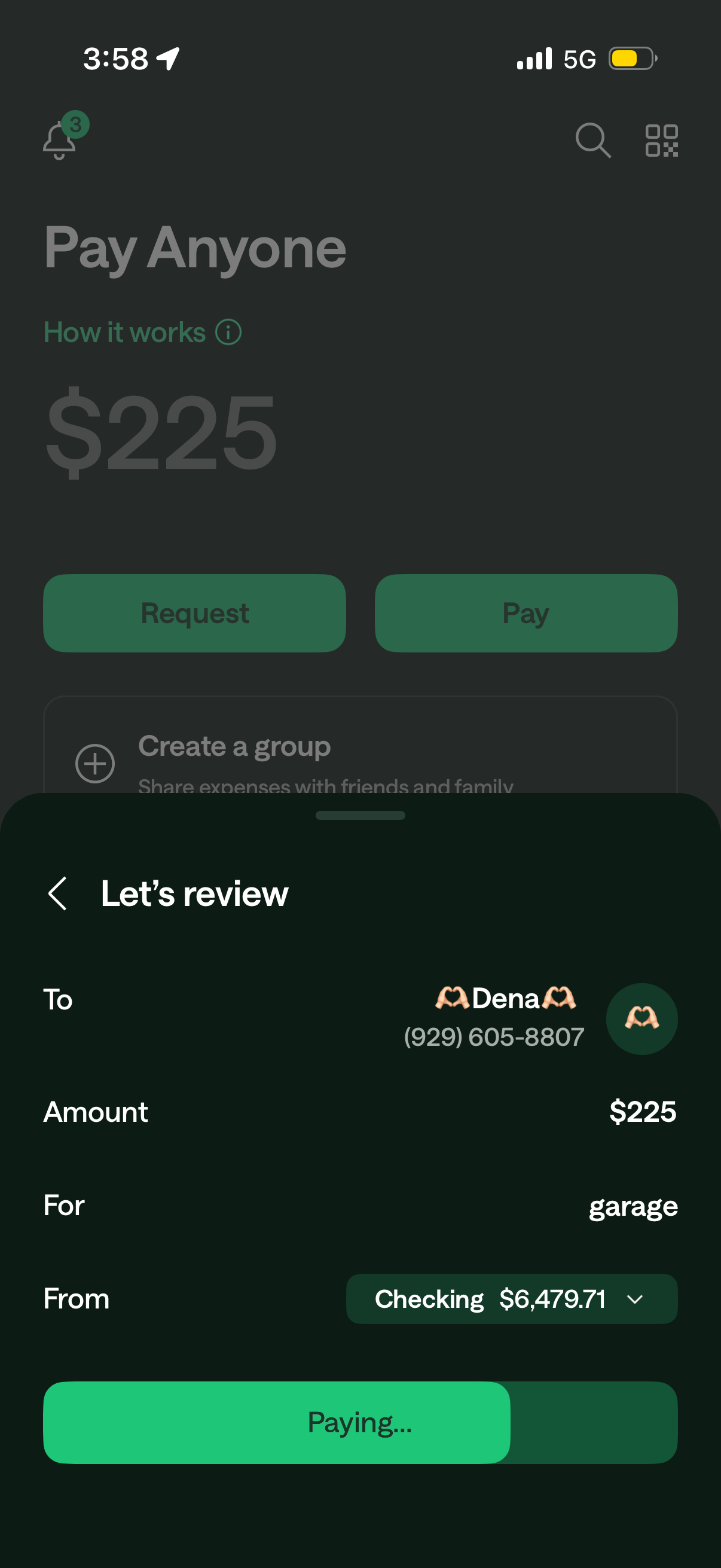Tap the Paying... confirmation button
721x1568 pixels.
[360, 1423]
